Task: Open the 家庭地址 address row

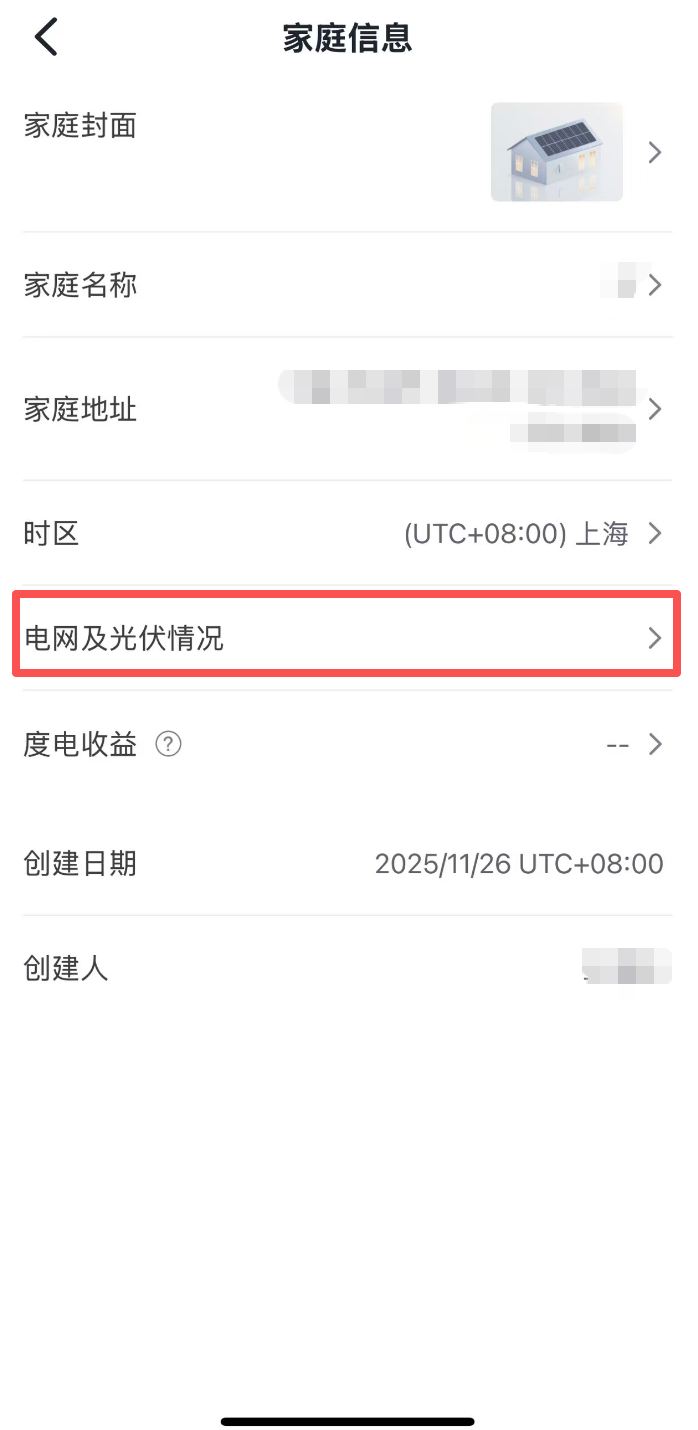Action: pyautogui.click(x=347, y=409)
